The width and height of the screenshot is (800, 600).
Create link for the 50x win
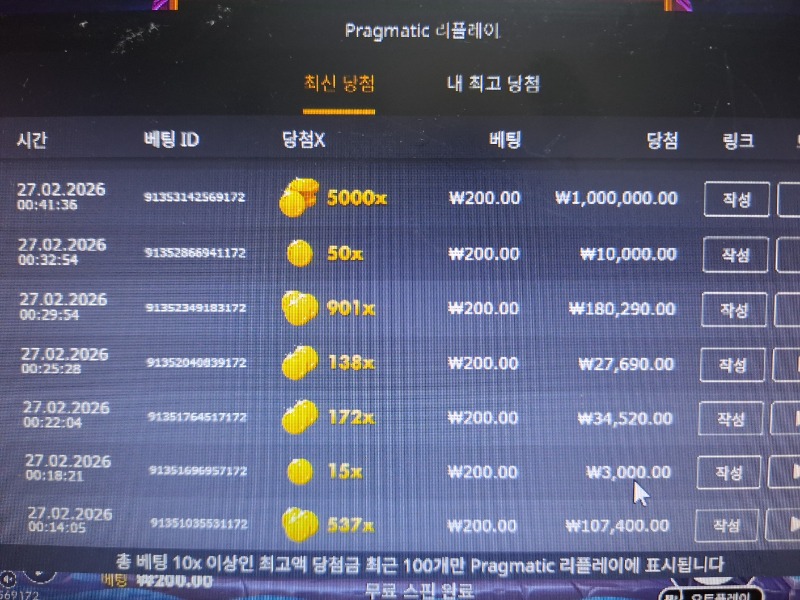[x=735, y=255]
